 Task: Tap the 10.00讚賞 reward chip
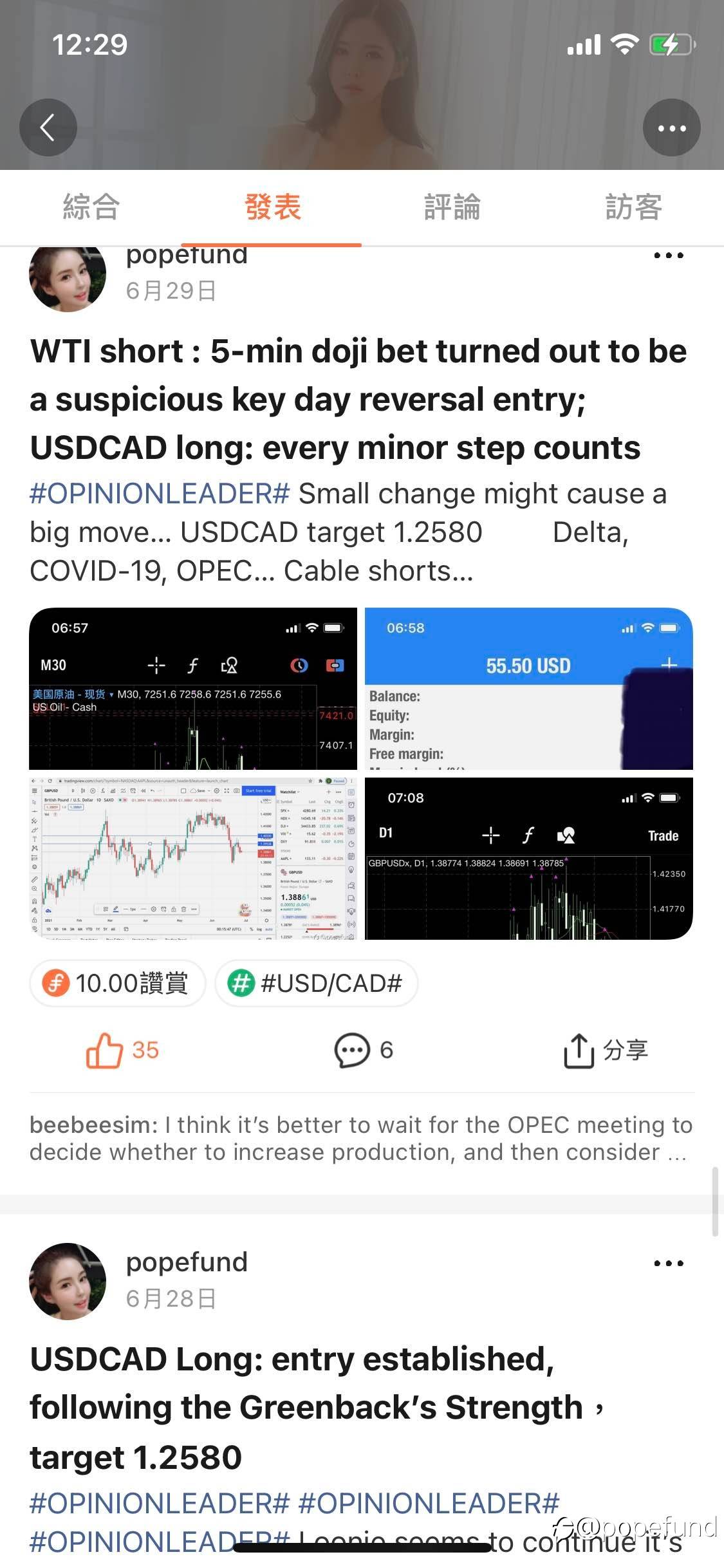pyautogui.click(x=117, y=983)
